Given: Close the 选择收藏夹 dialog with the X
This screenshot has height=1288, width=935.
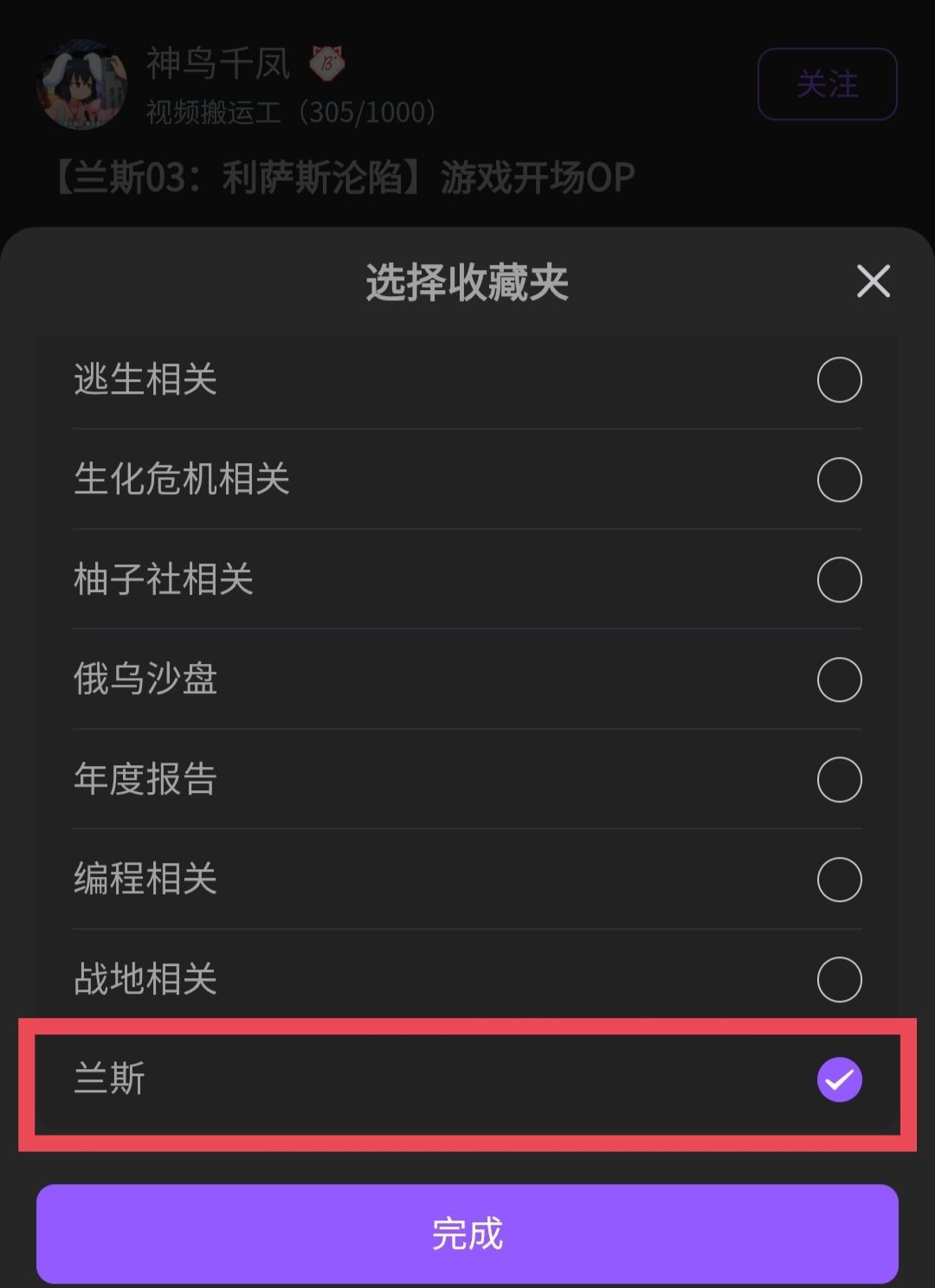Looking at the screenshot, I should pyautogui.click(x=874, y=280).
